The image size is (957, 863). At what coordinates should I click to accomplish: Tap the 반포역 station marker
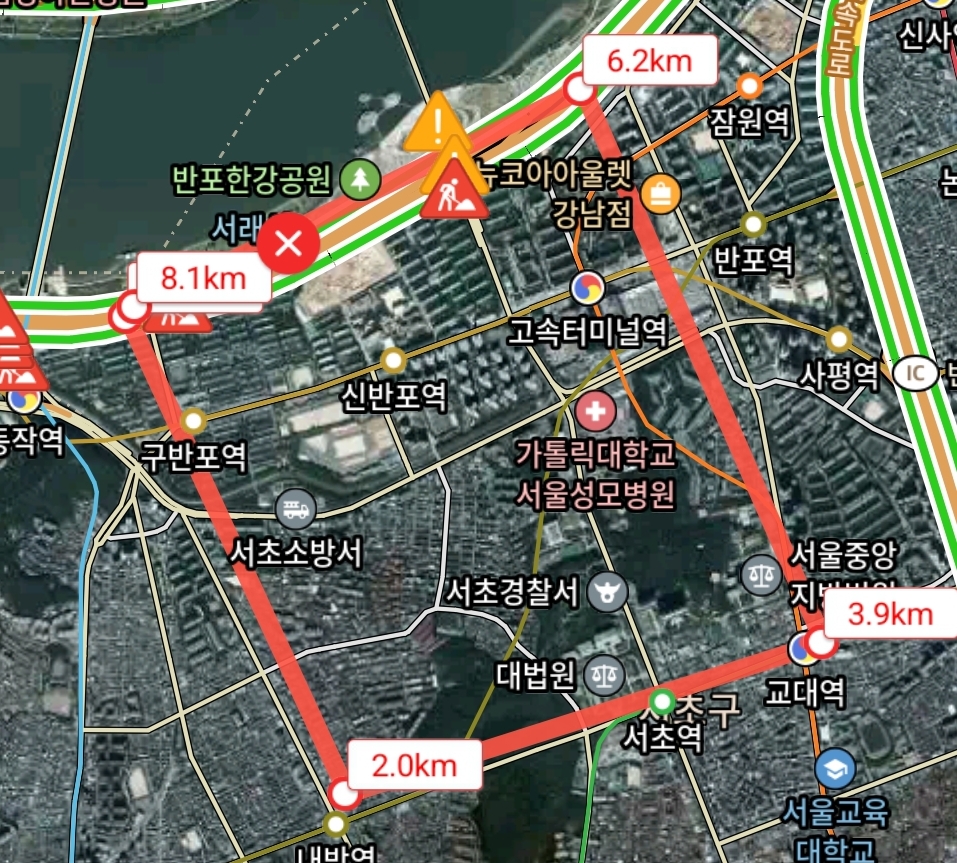754,222
